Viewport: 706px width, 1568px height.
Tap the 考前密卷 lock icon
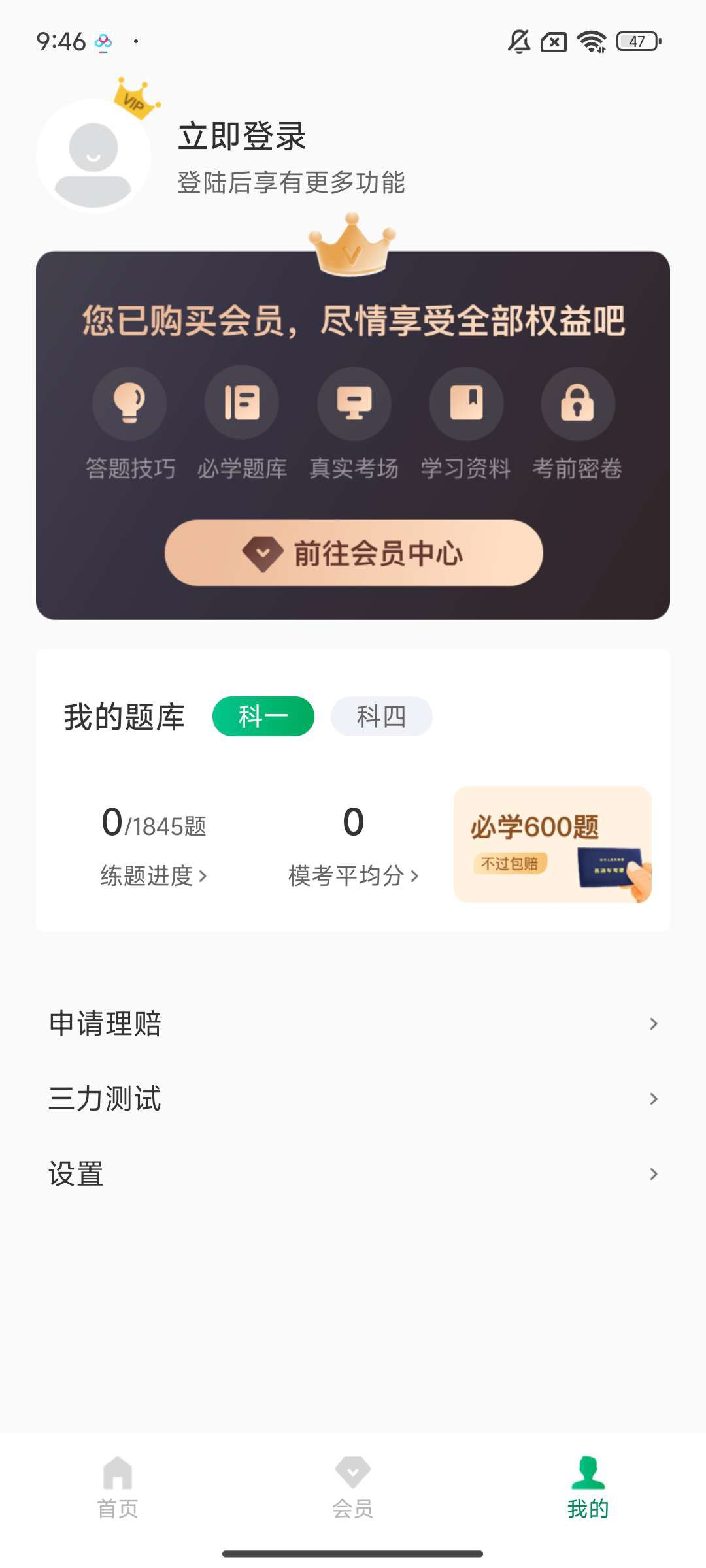tap(579, 404)
